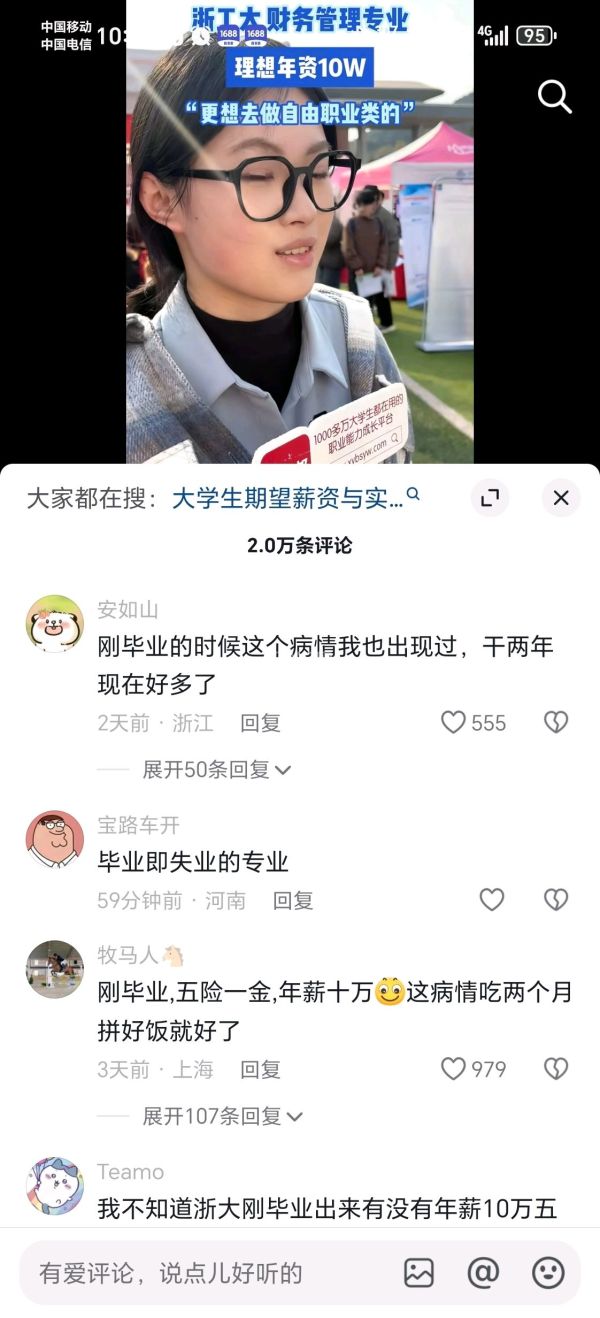Dislike 牧马人's comment
This screenshot has width=600, height=1318.
[x=555, y=1069]
